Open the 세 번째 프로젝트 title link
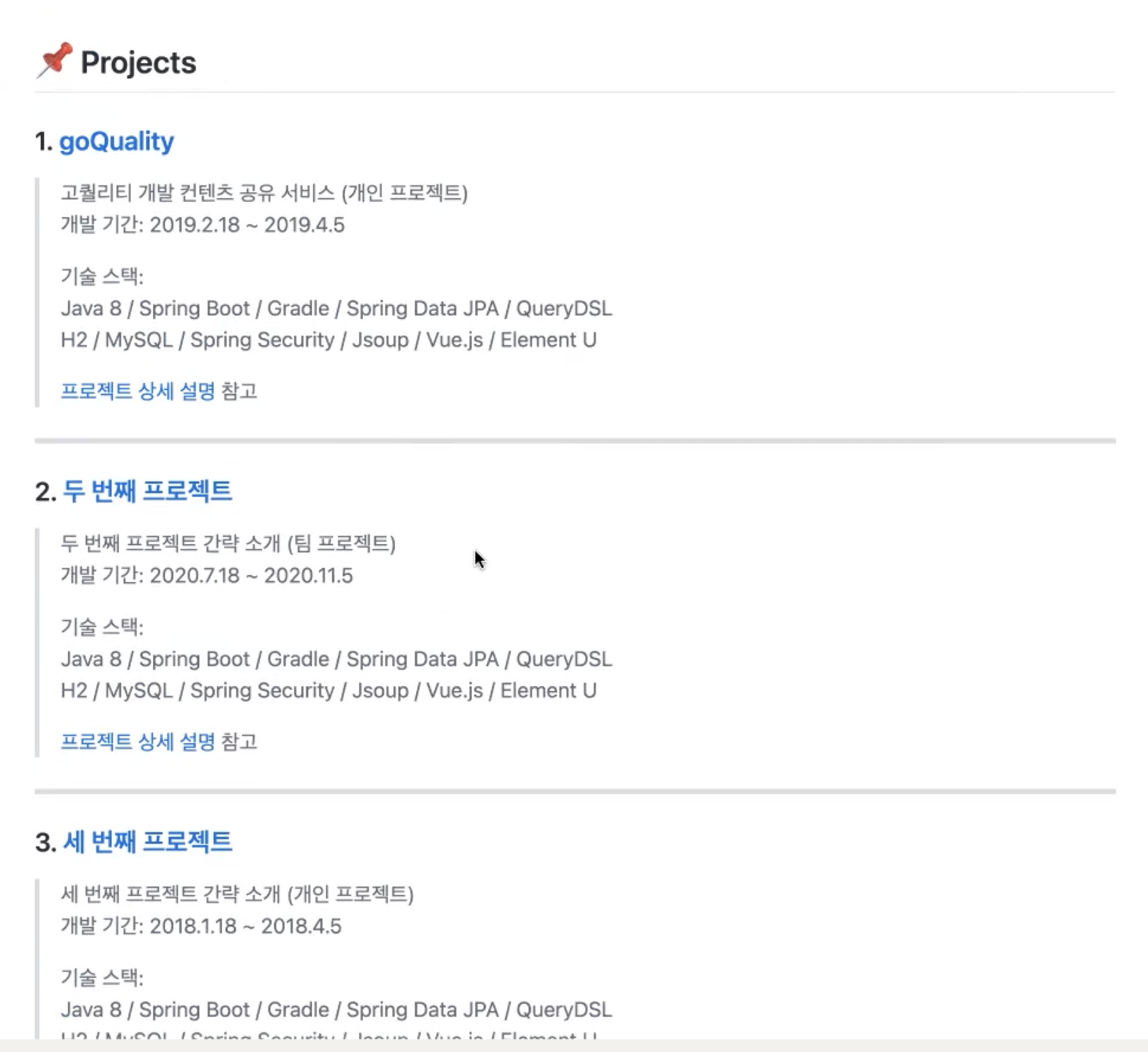This screenshot has height=1052, width=1148. (147, 842)
